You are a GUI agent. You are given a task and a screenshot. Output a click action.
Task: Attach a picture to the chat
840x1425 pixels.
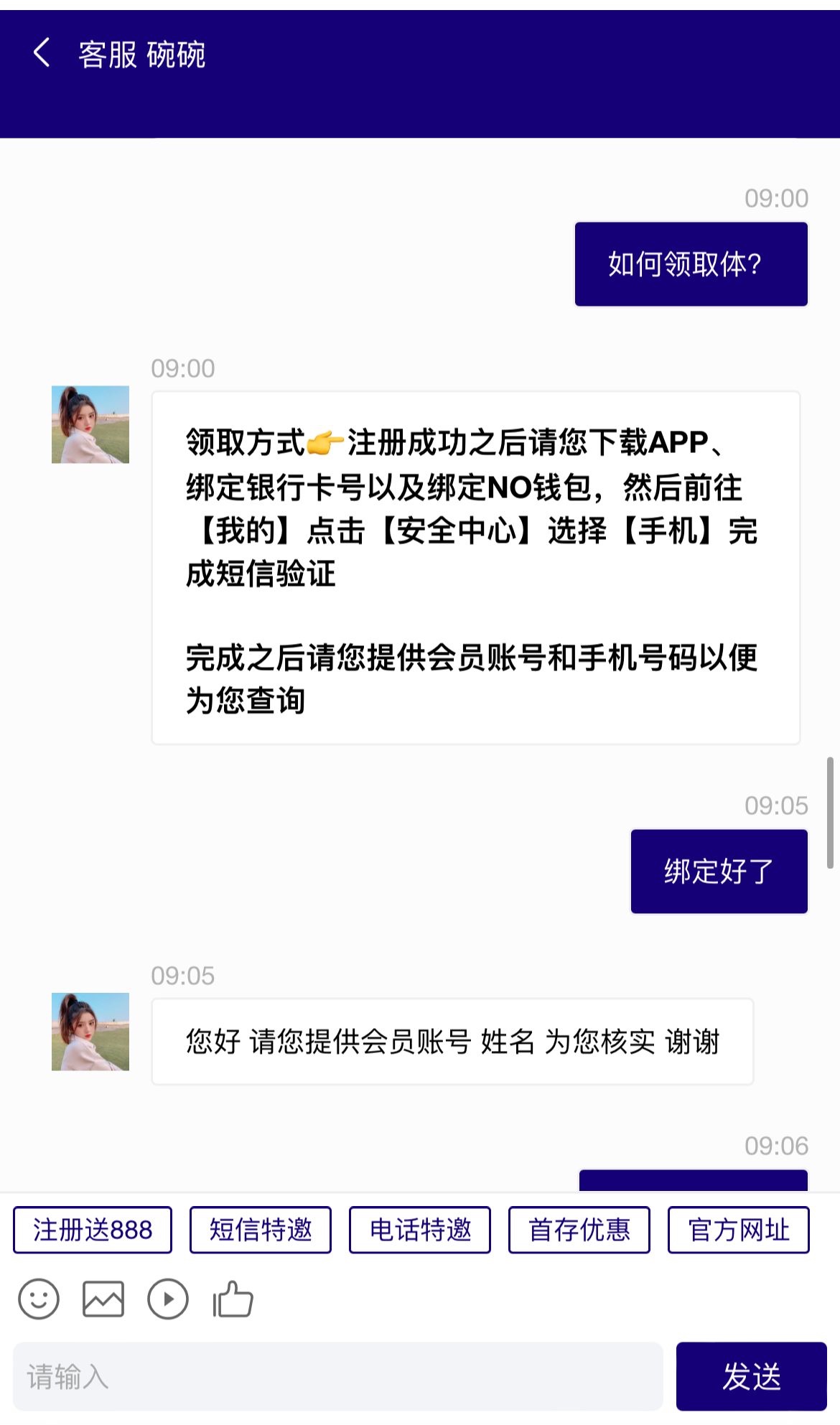[103, 1299]
